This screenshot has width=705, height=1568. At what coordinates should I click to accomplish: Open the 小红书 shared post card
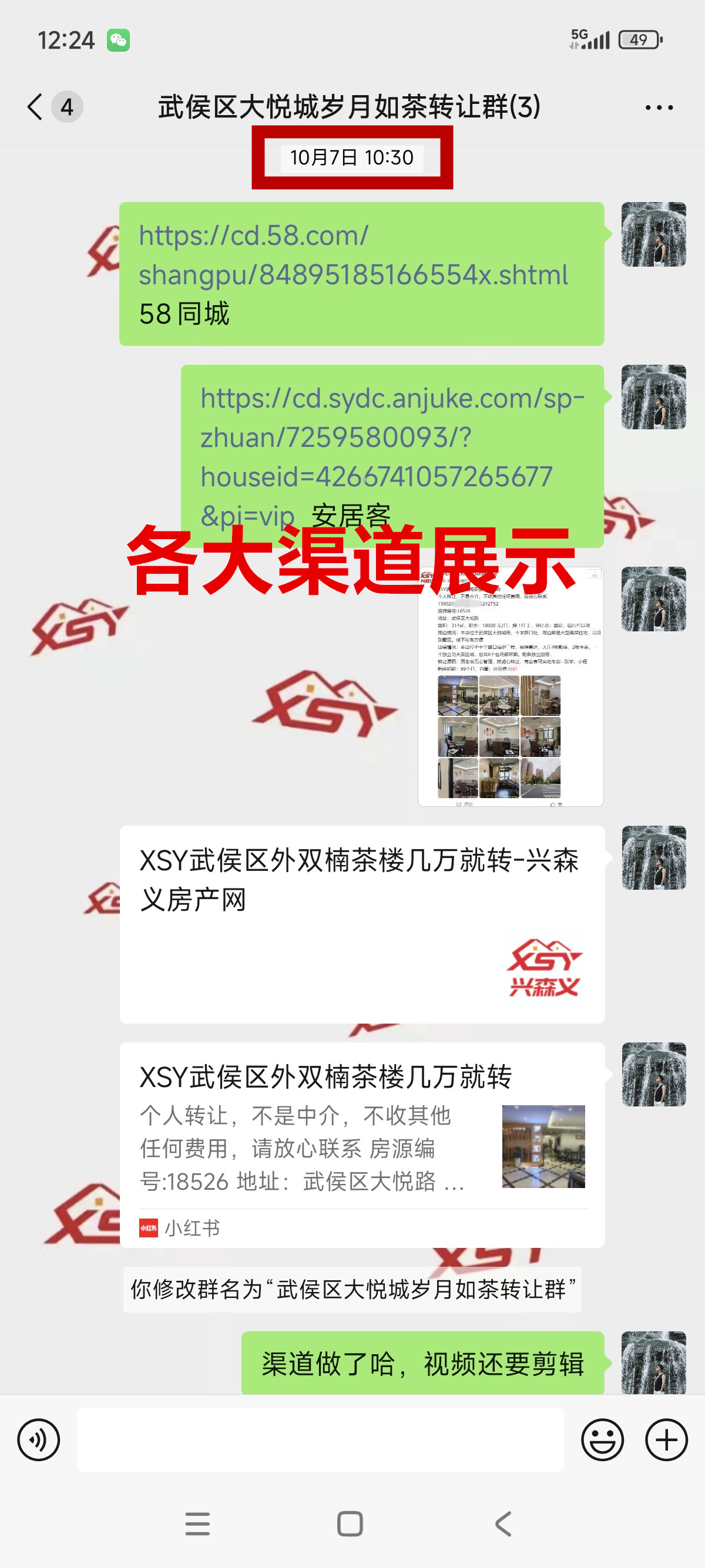coord(362,1145)
